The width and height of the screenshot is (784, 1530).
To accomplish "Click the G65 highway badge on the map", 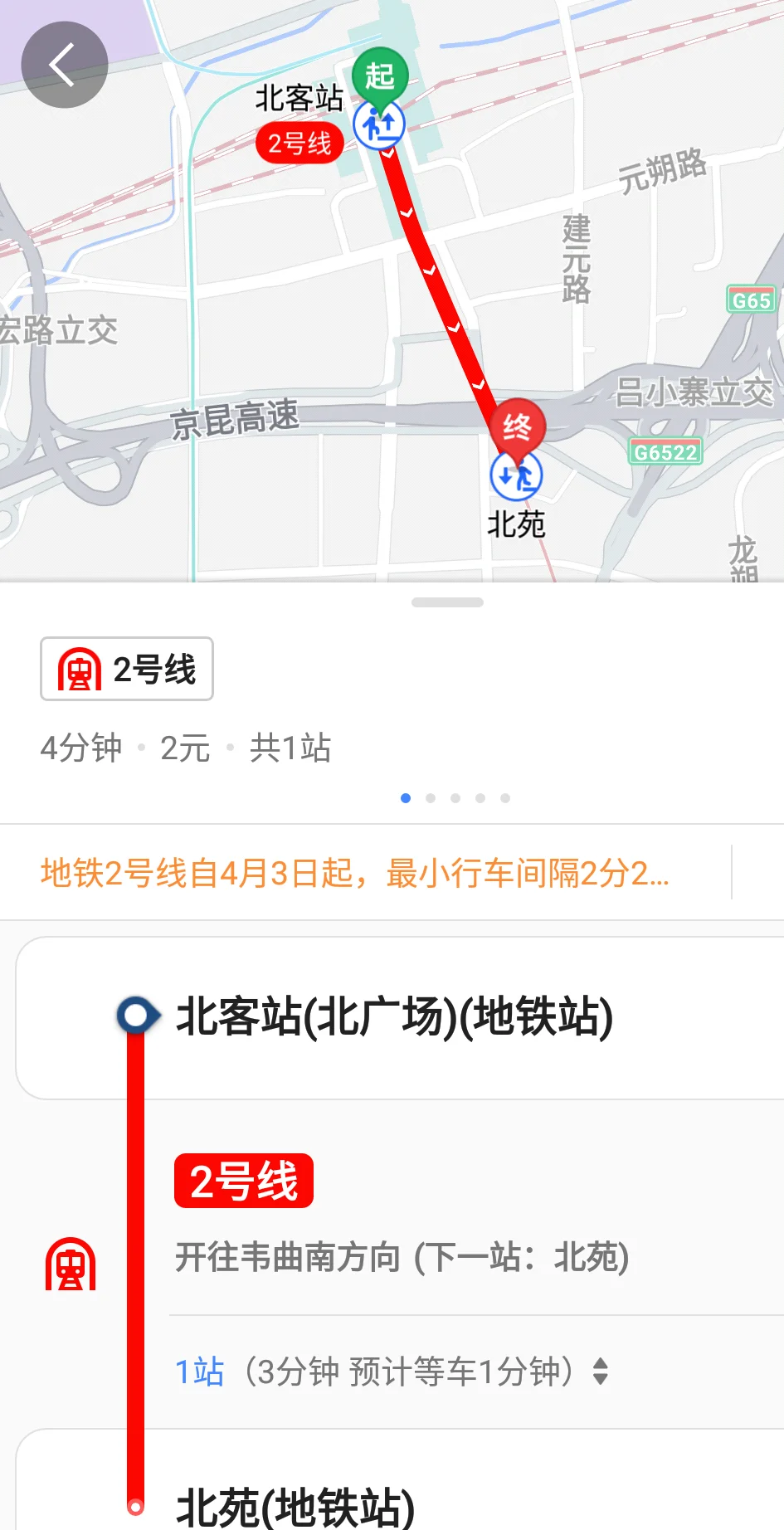I will click(x=751, y=297).
